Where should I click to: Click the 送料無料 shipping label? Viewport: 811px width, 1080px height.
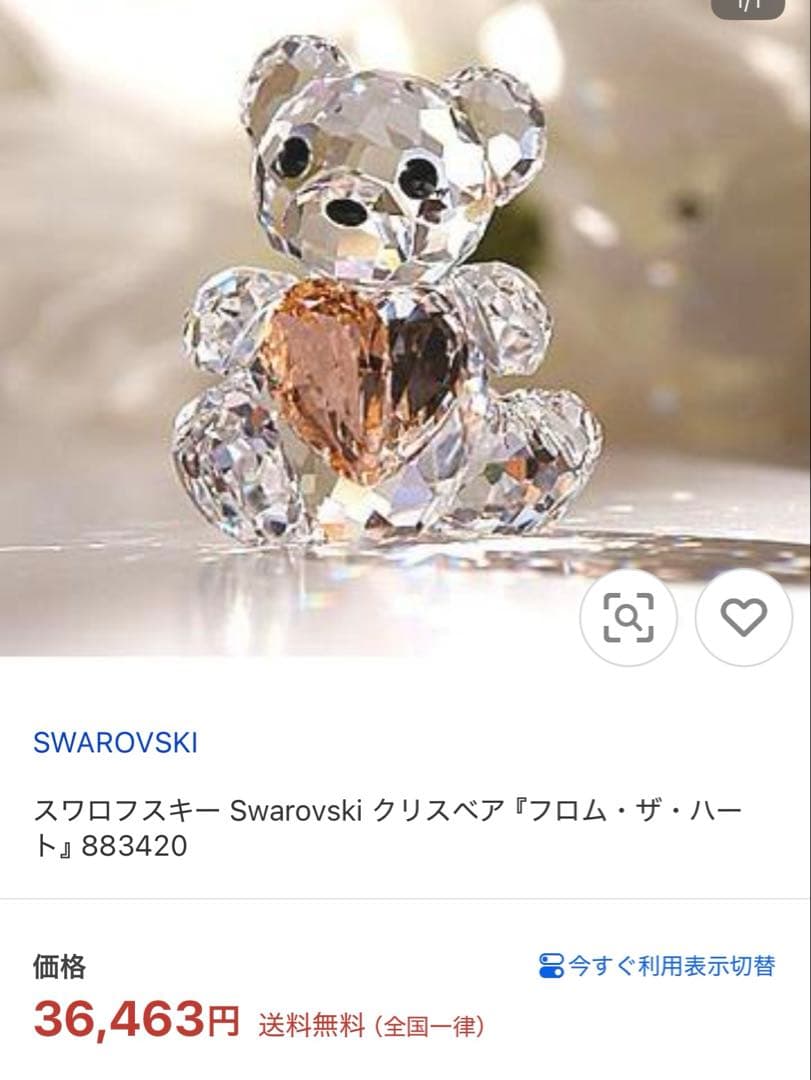(312, 1023)
